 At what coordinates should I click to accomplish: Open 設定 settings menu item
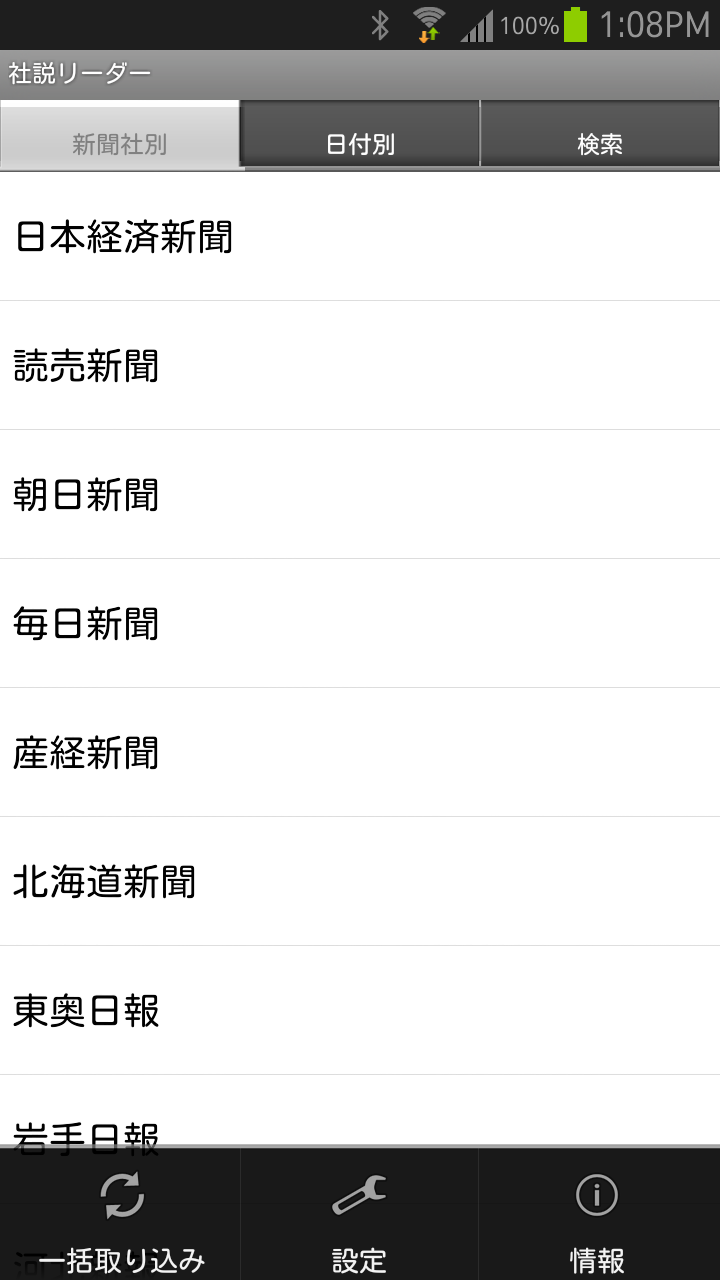coord(359,1215)
